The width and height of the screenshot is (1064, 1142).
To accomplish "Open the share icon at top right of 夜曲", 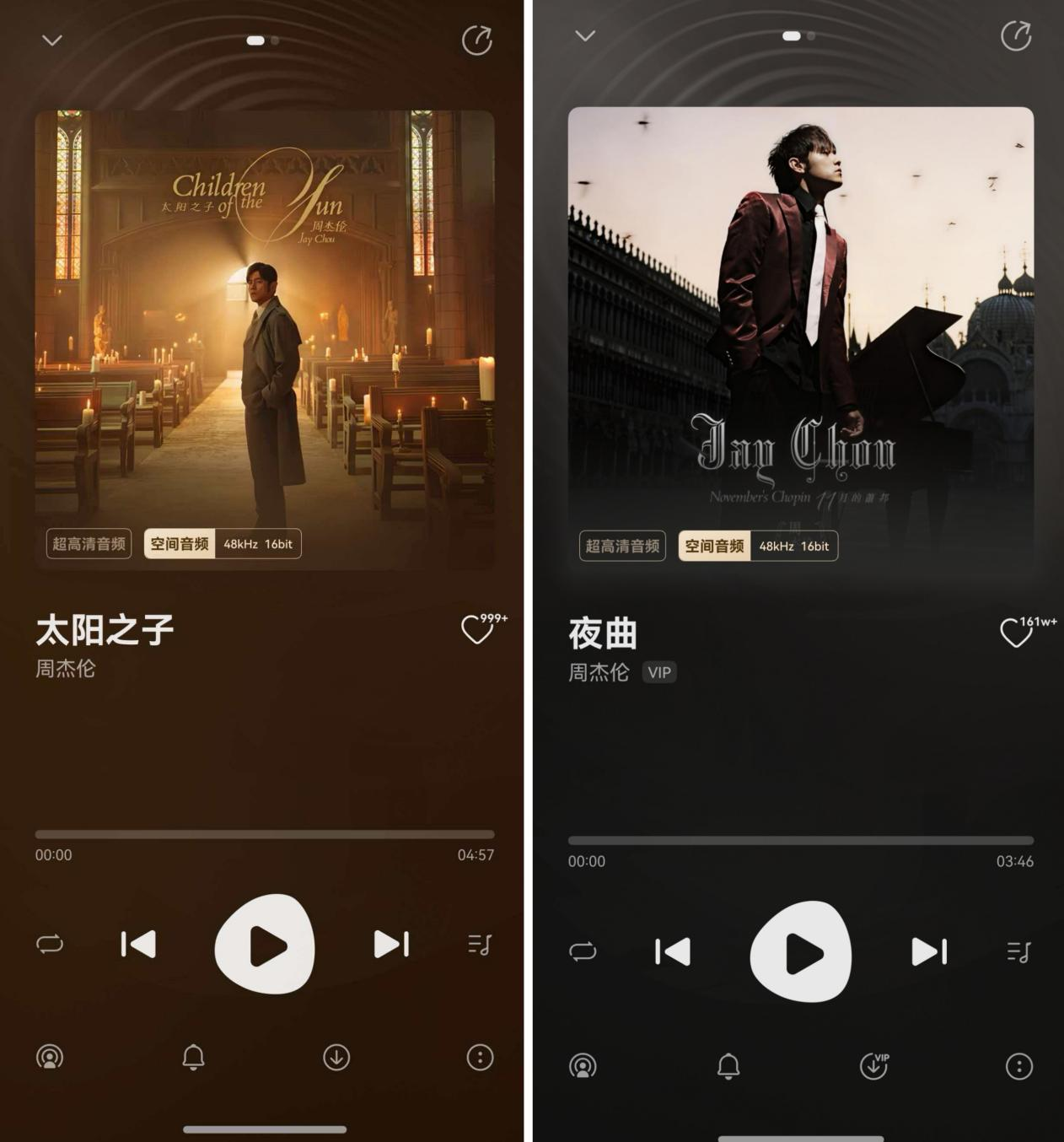I will tap(1016, 37).
